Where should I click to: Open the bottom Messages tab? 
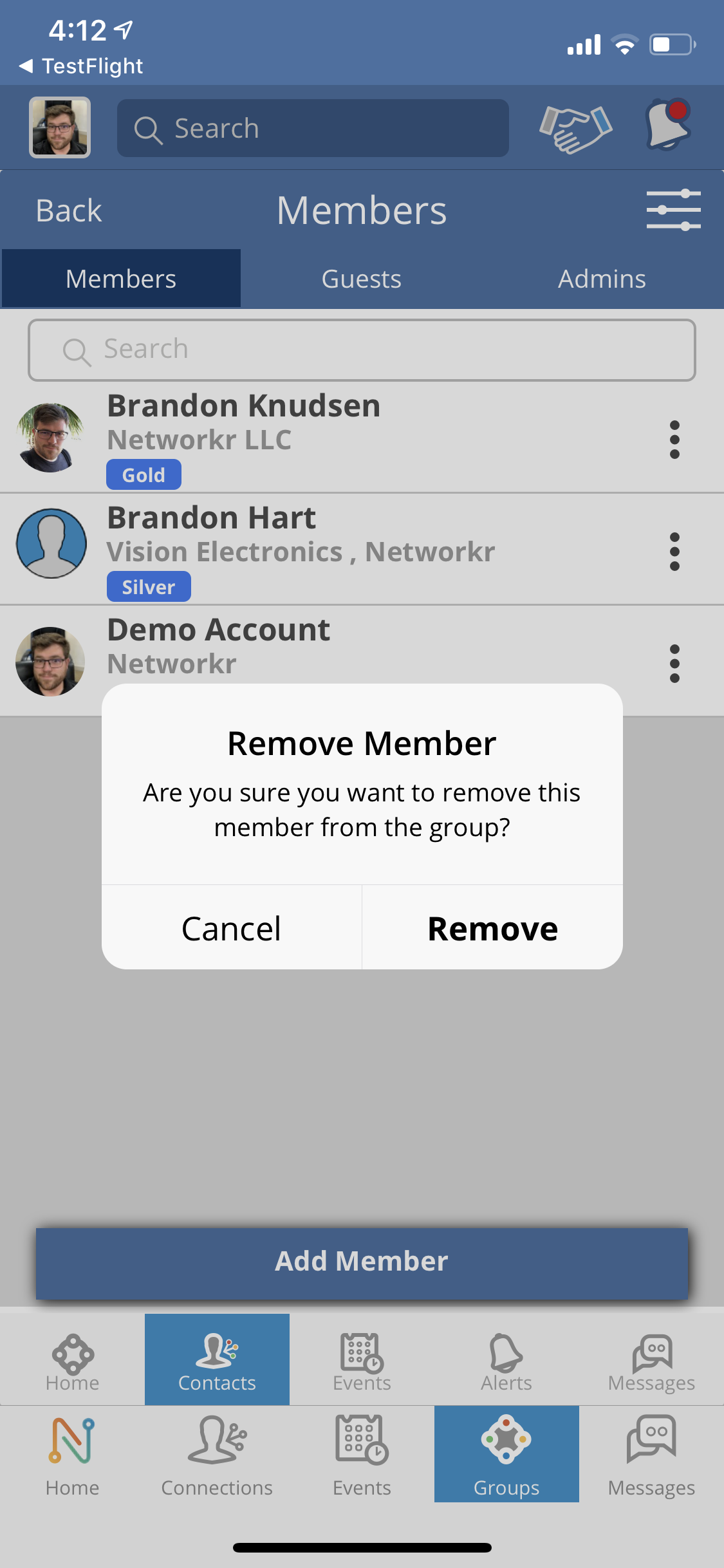[x=651, y=1455]
